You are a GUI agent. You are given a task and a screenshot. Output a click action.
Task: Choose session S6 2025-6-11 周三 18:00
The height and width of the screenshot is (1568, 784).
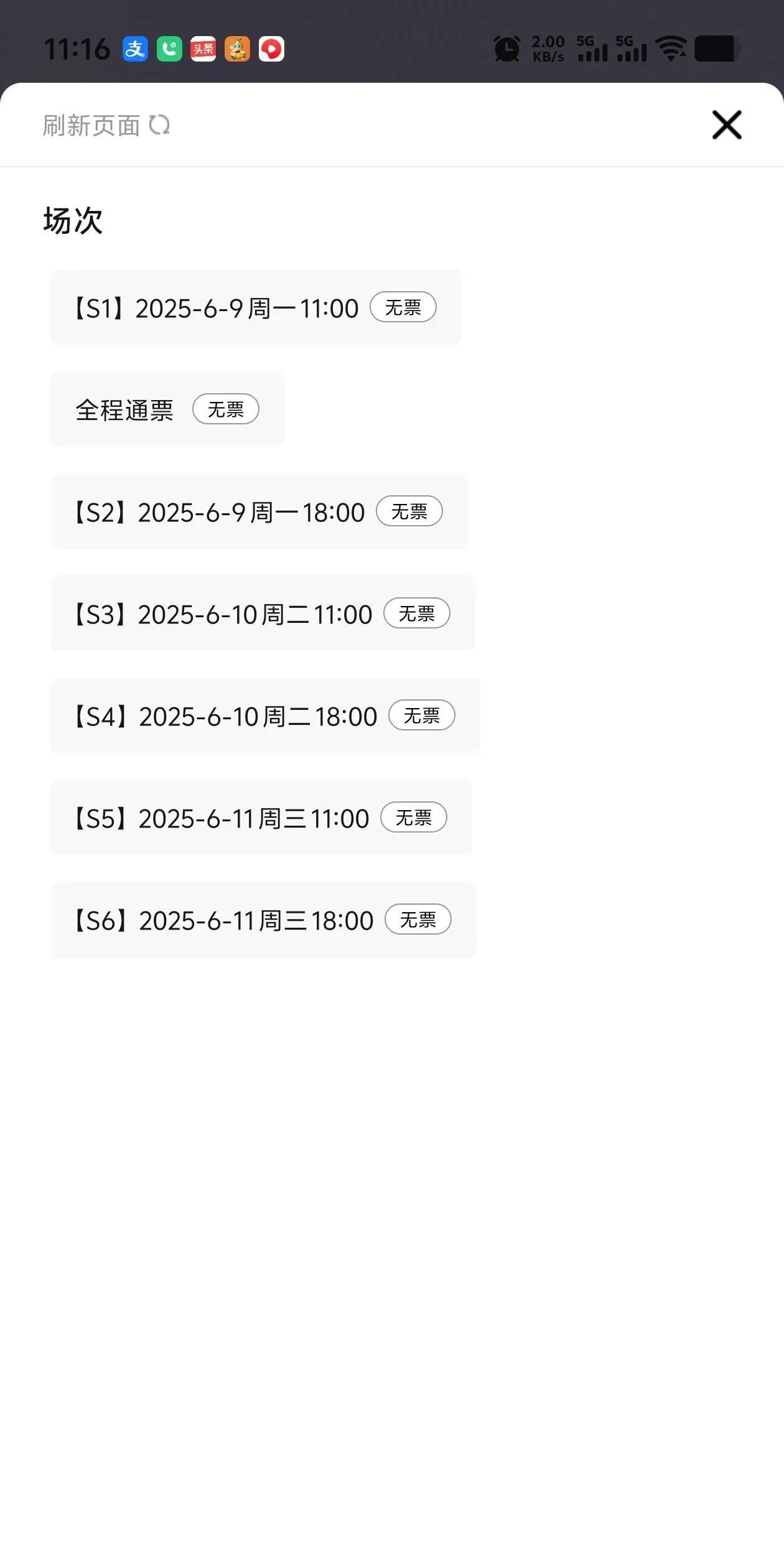tap(263, 920)
